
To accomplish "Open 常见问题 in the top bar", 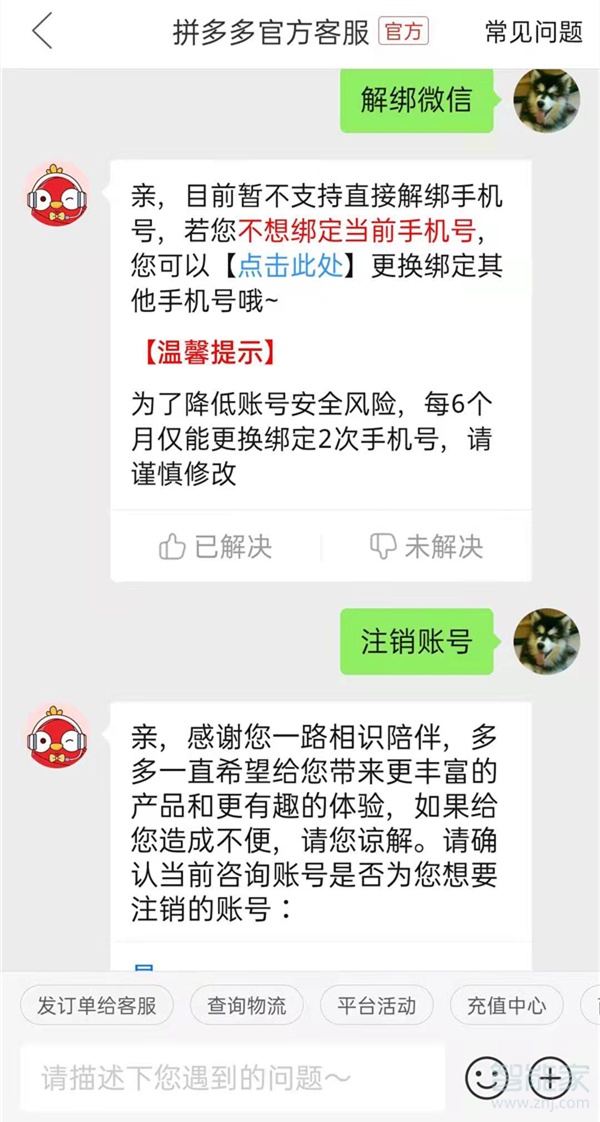I will point(533,32).
